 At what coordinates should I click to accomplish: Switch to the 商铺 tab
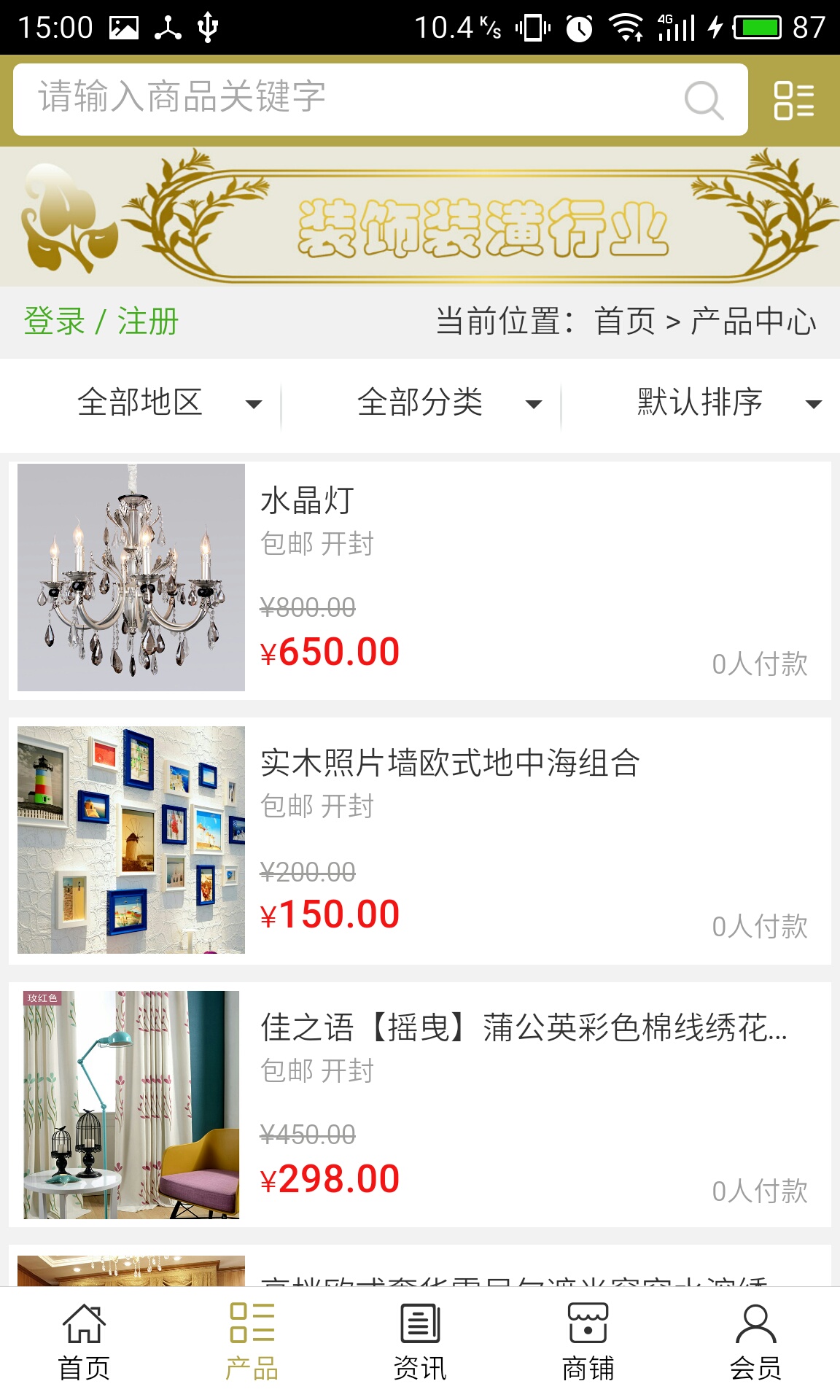coord(588,1343)
